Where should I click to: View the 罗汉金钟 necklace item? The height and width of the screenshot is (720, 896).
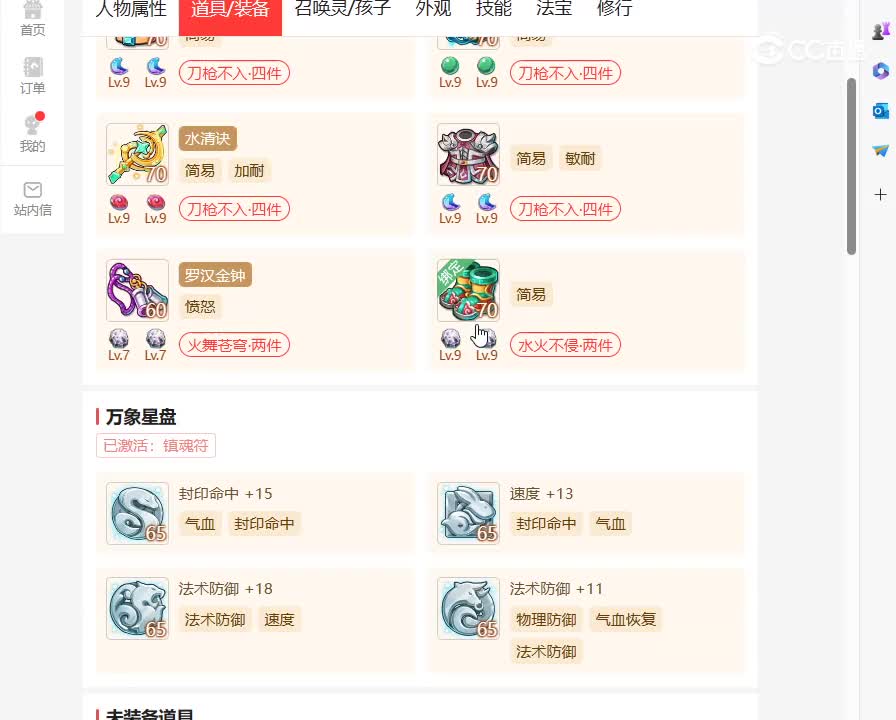tap(138, 290)
